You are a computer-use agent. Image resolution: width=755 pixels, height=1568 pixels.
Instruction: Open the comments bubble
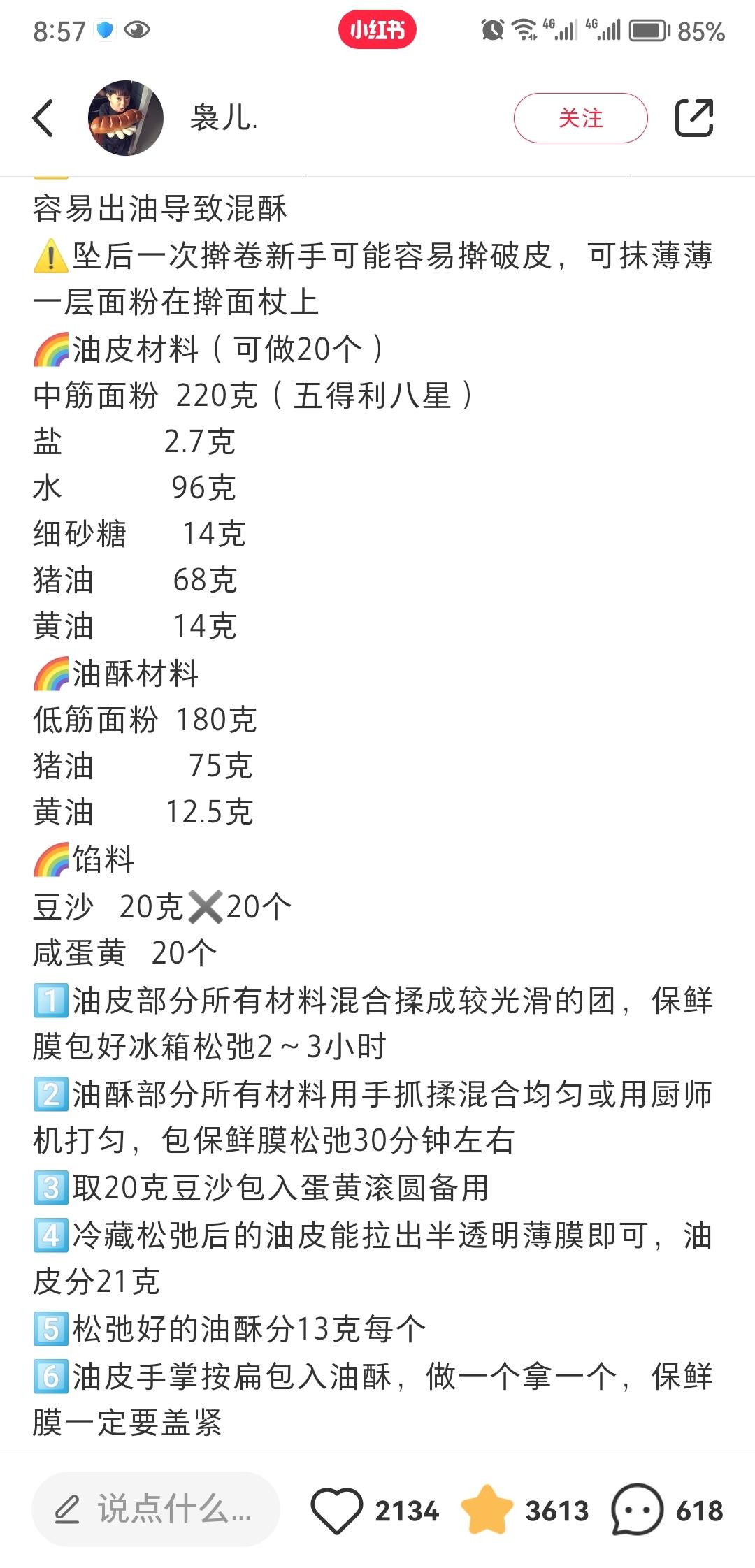coord(637,1510)
